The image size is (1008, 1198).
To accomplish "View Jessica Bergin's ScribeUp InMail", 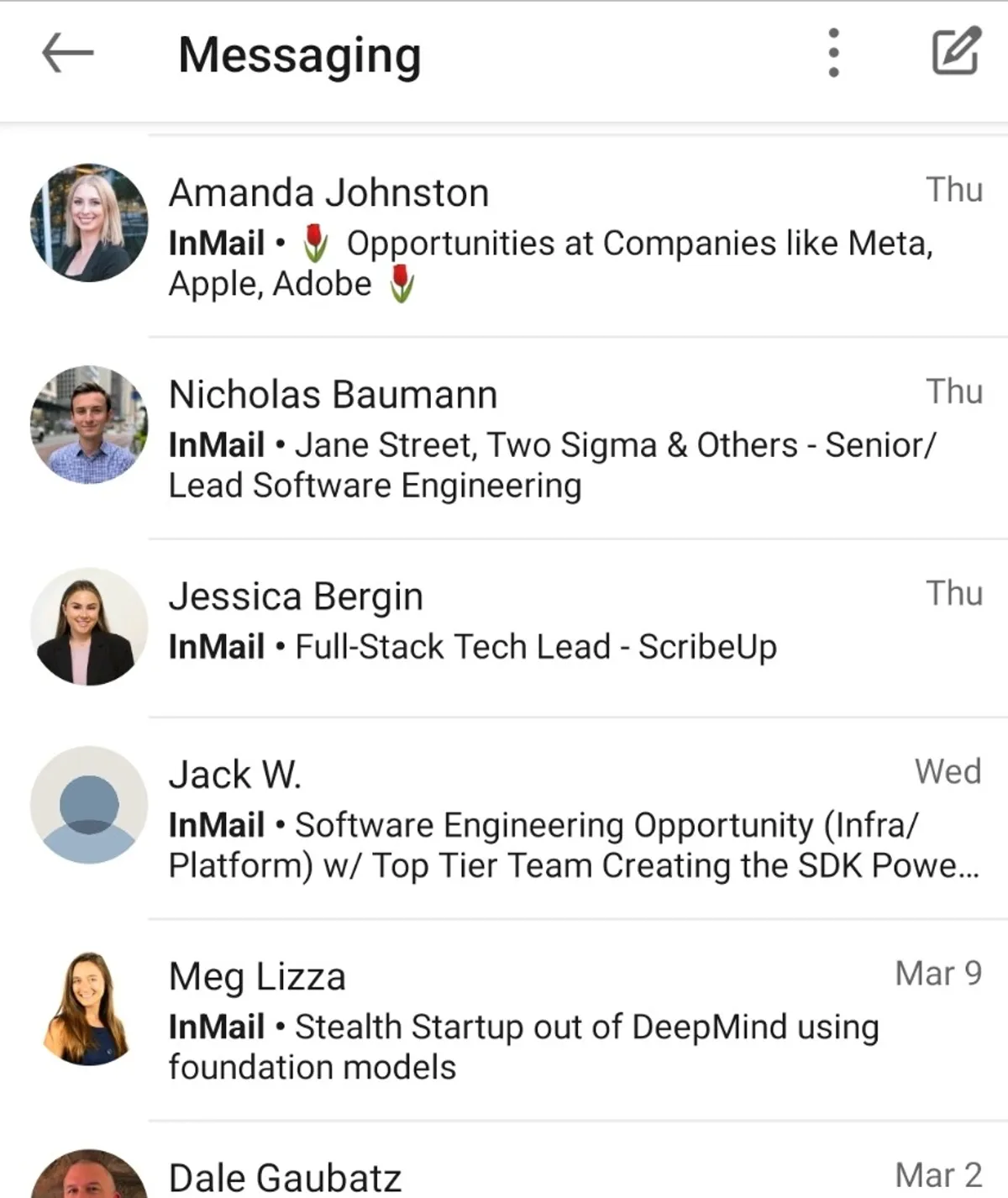I will [550, 623].
